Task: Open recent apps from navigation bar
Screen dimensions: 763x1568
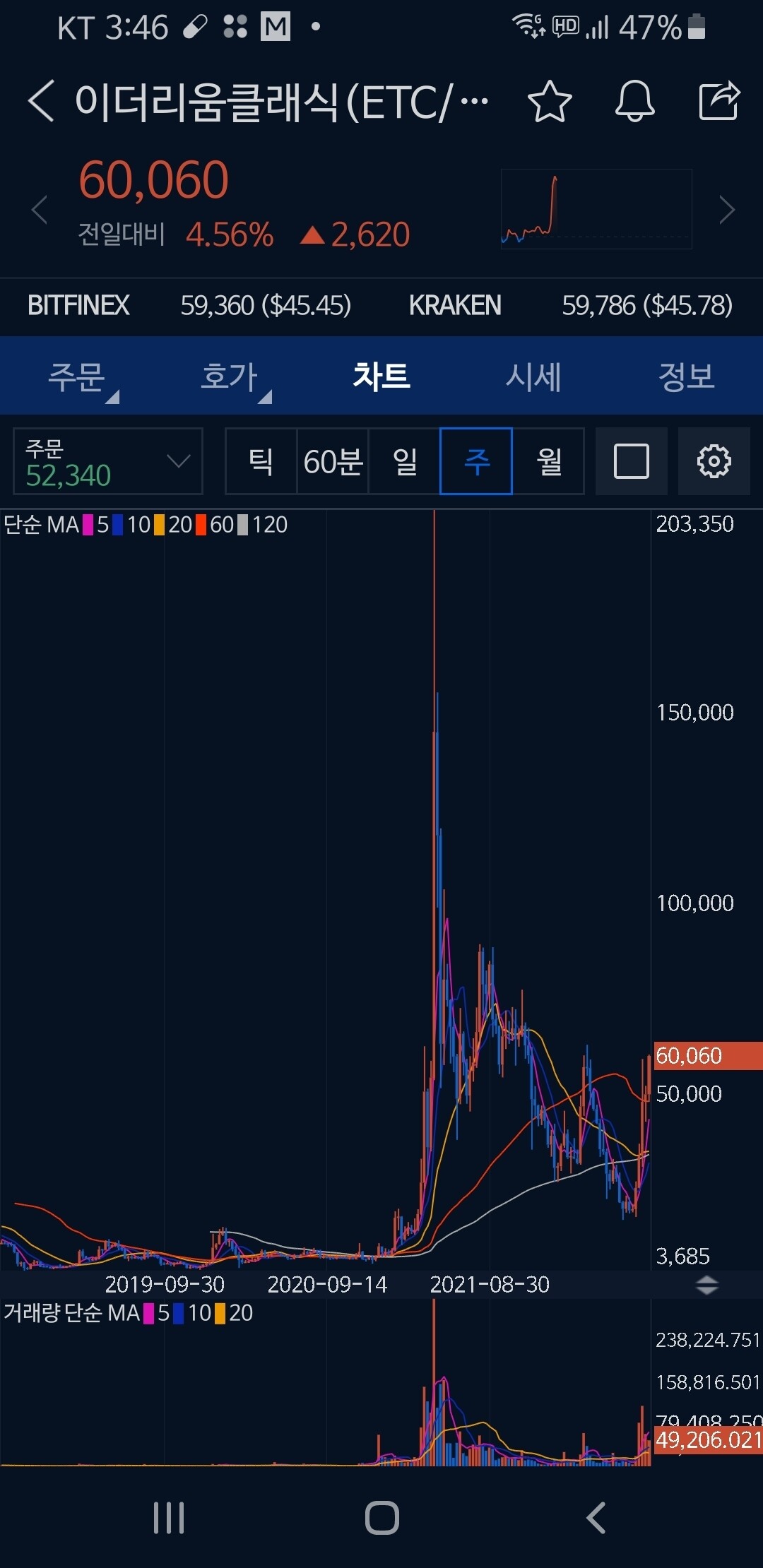Action: (x=169, y=1517)
